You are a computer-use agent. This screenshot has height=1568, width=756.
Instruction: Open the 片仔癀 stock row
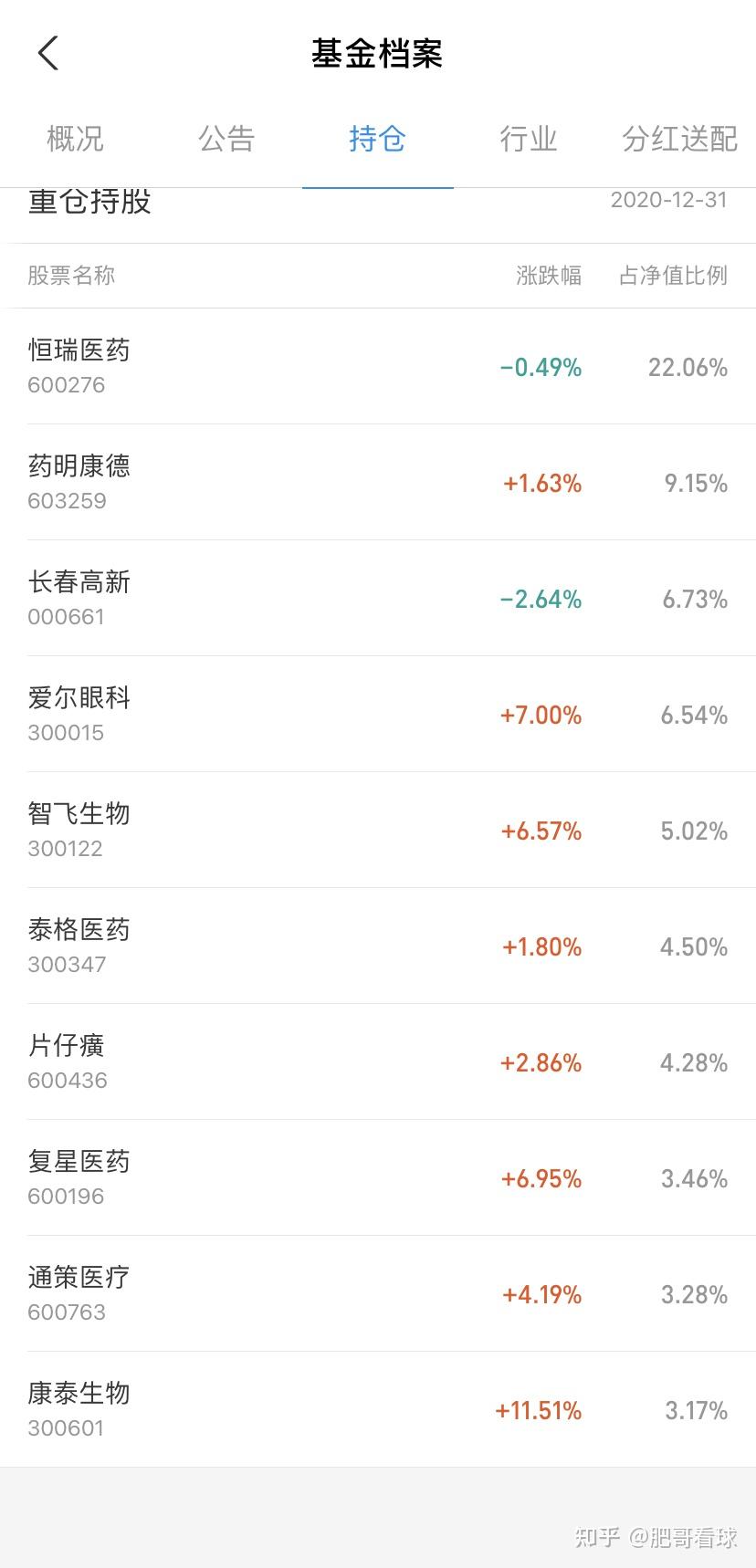[378, 1061]
